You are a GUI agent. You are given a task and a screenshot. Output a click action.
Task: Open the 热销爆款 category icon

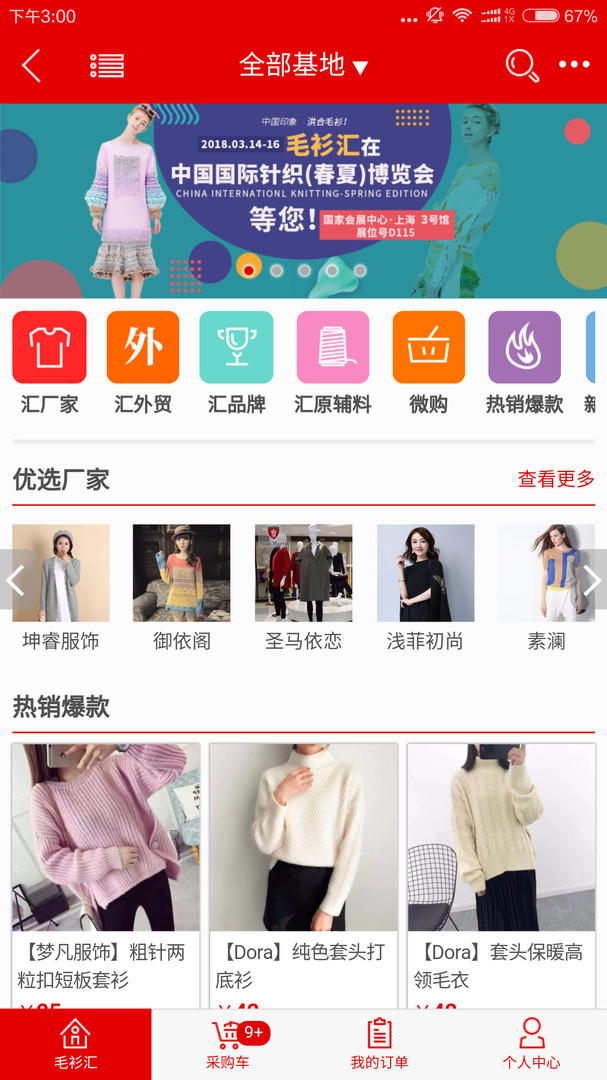tap(524, 362)
